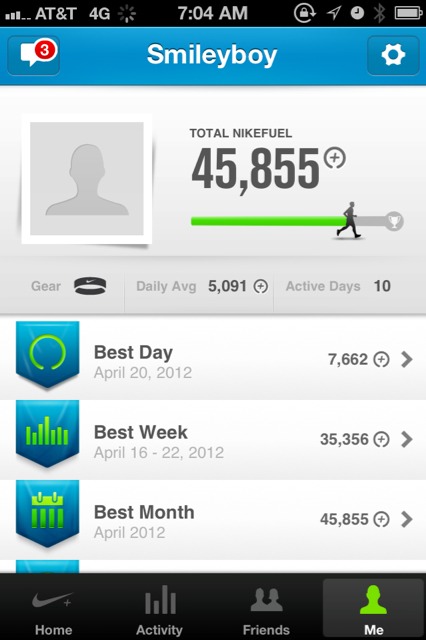Open the Best Day record
Screen dimensions: 426x640
click(x=213, y=358)
